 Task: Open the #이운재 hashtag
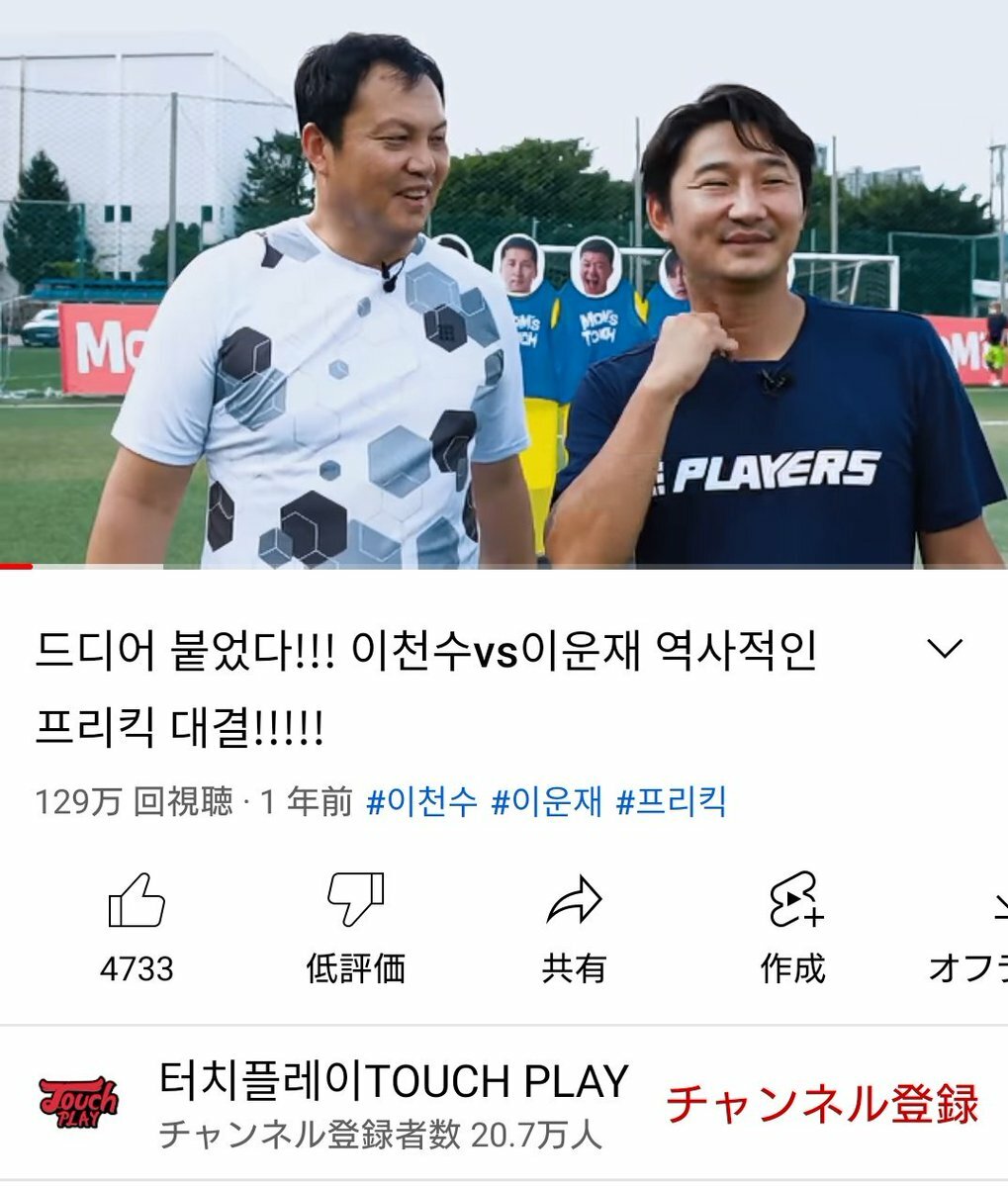point(546,800)
